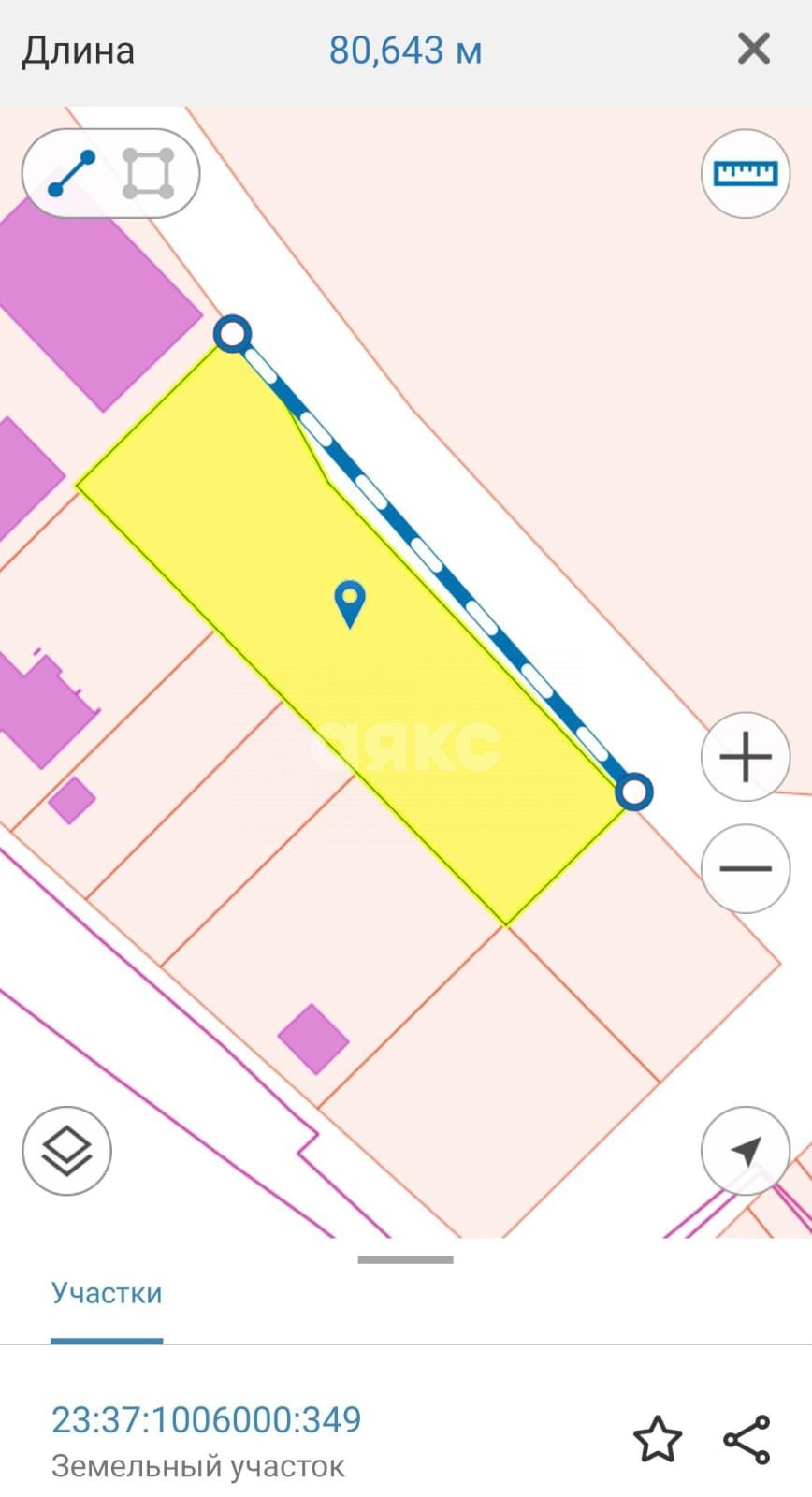Image resolution: width=812 pixels, height=1497 pixels.
Task: Zoom out of the map
Action: coord(745,868)
